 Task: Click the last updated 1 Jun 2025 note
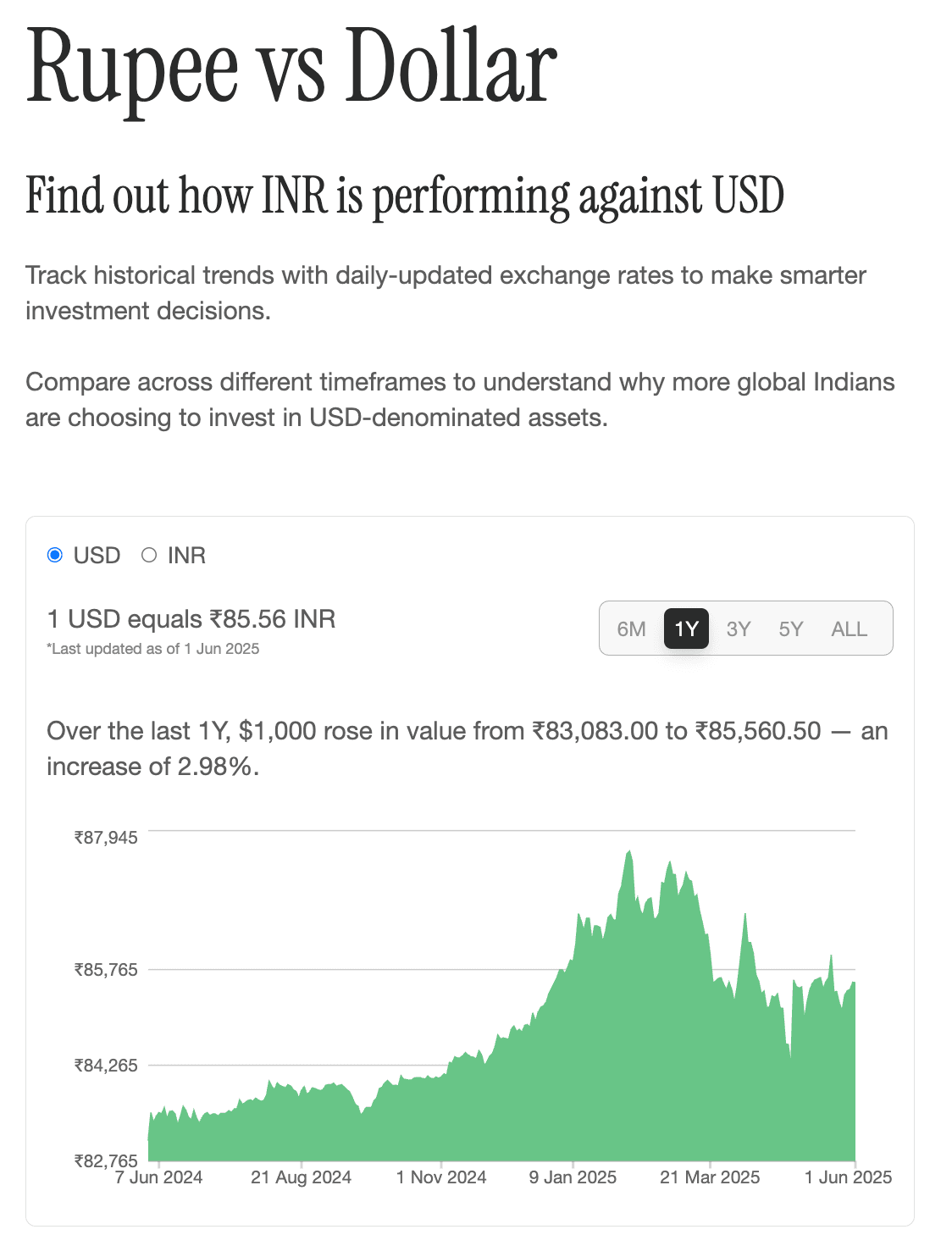[x=154, y=649]
